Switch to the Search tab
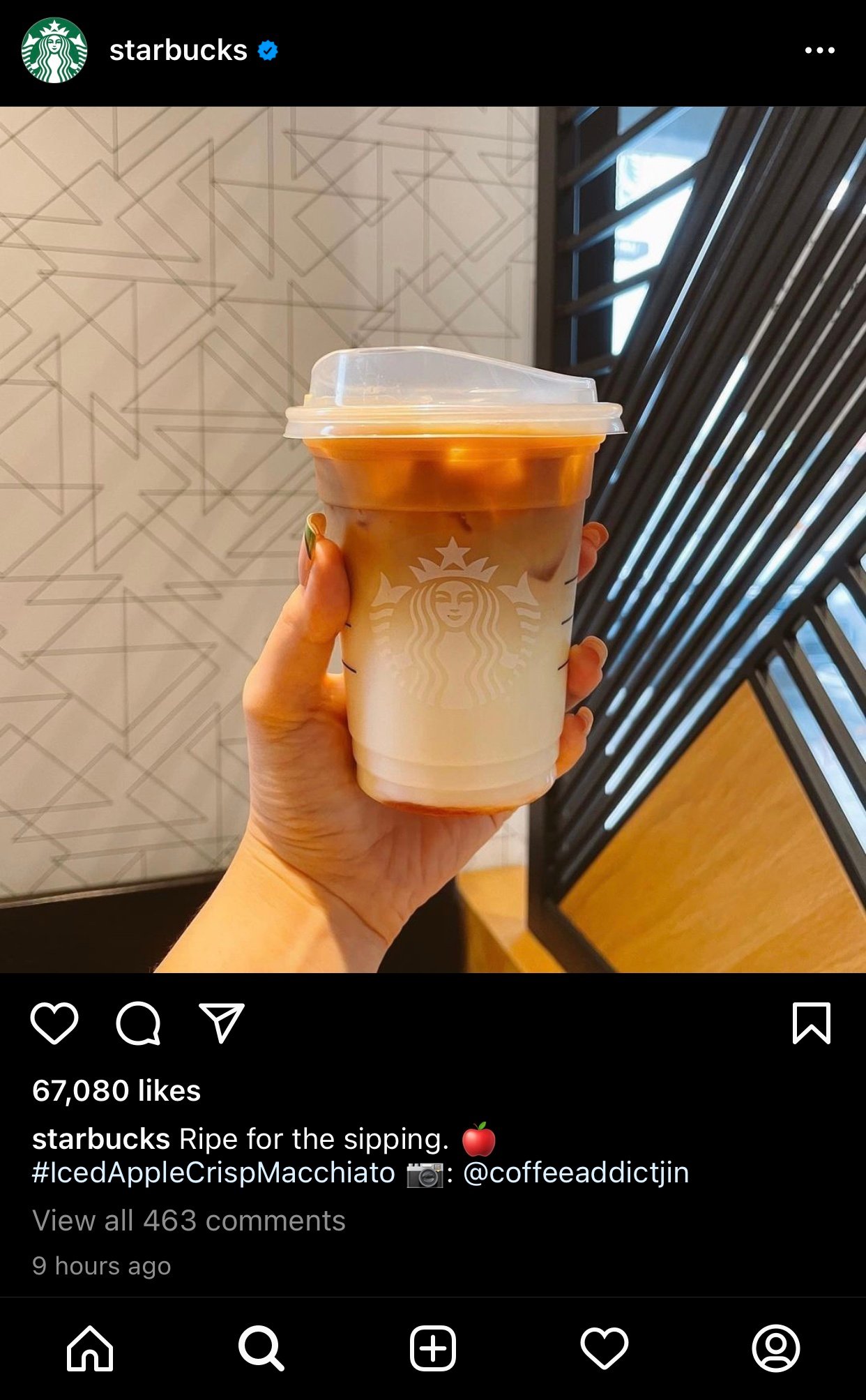Viewport: 866px width, 1400px height. click(x=261, y=1348)
